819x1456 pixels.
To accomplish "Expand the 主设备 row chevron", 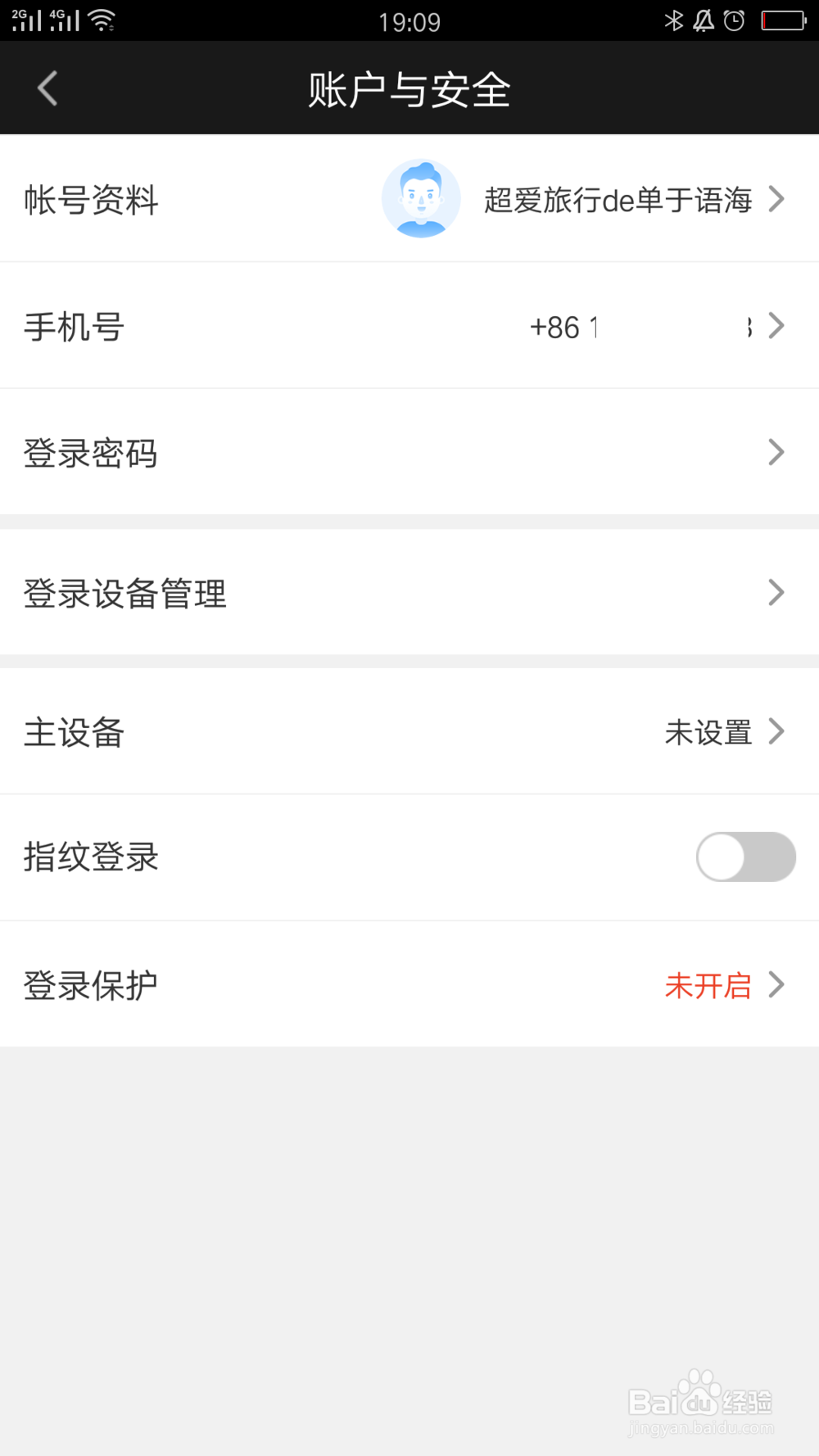I will click(776, 732).
